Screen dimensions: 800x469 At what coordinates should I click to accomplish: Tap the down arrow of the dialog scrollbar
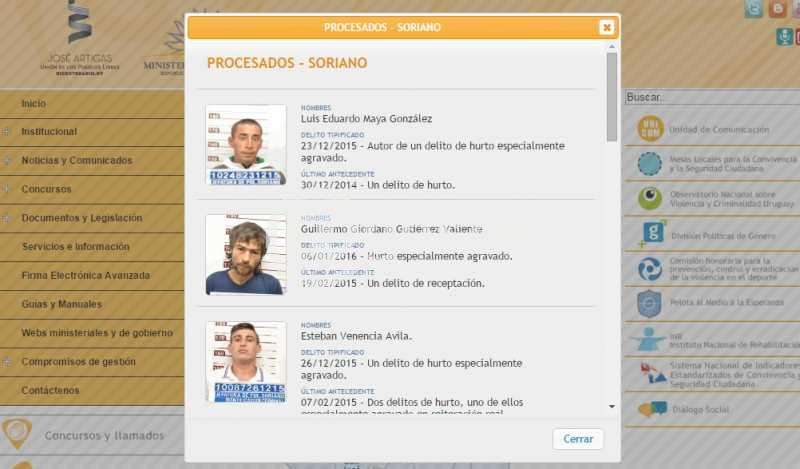612,406
